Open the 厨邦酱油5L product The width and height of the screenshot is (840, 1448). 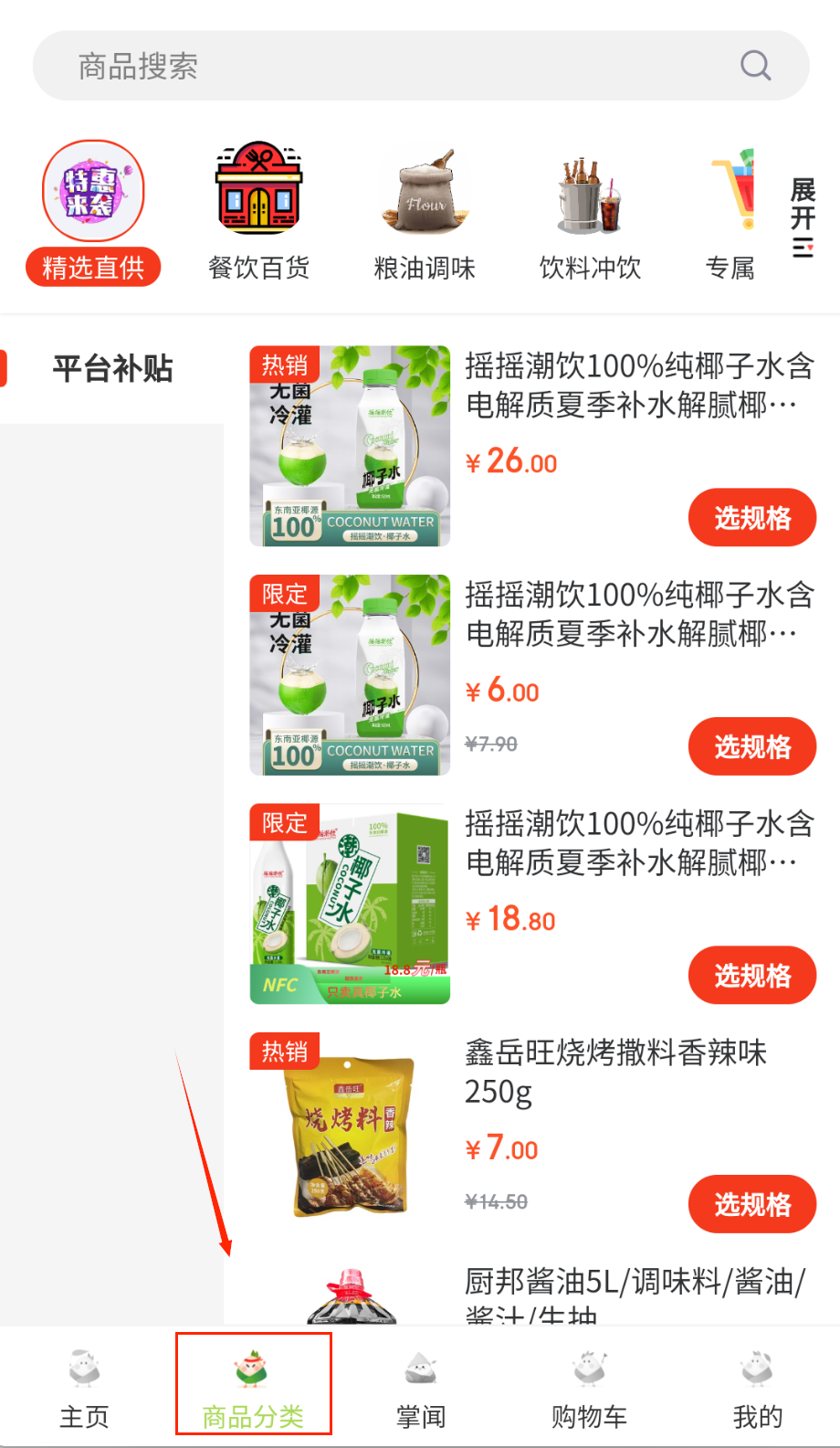pyautogui.click(x=634, y=1288)
